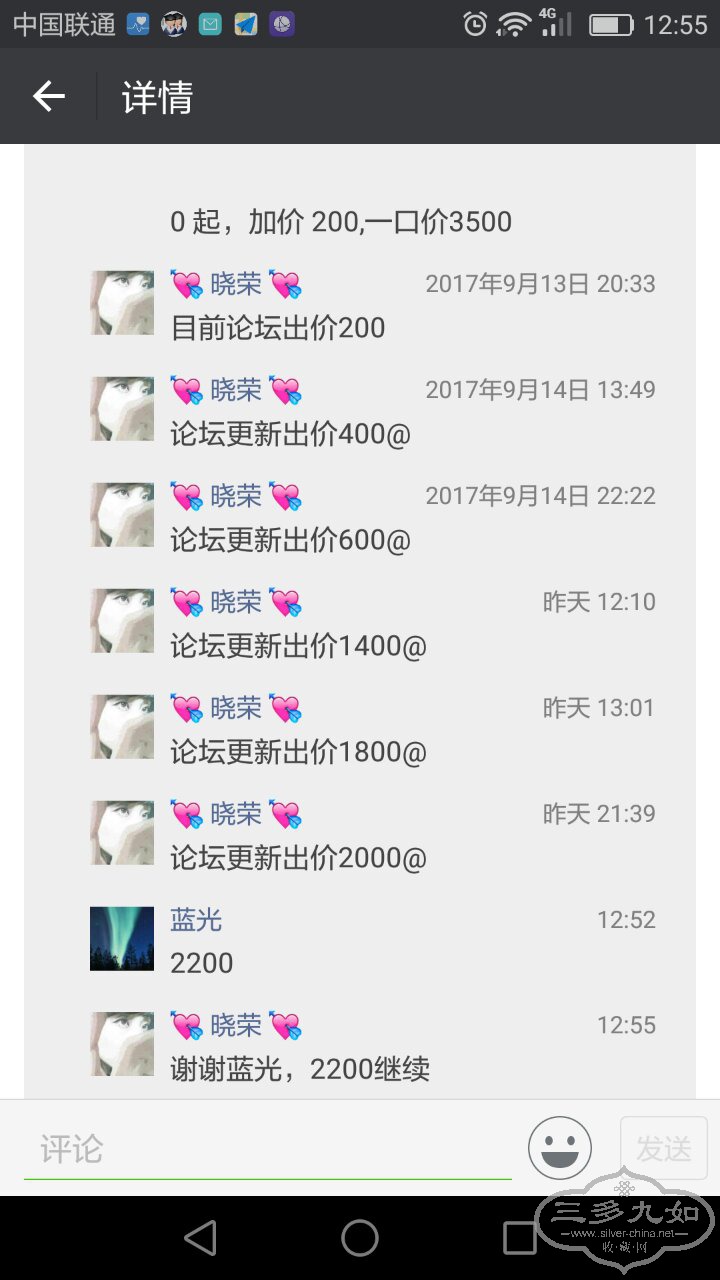720x1280 pixels.
Task: Open the emoji picker smiley
Action: pyautogui.click(x=560, y=1148)
